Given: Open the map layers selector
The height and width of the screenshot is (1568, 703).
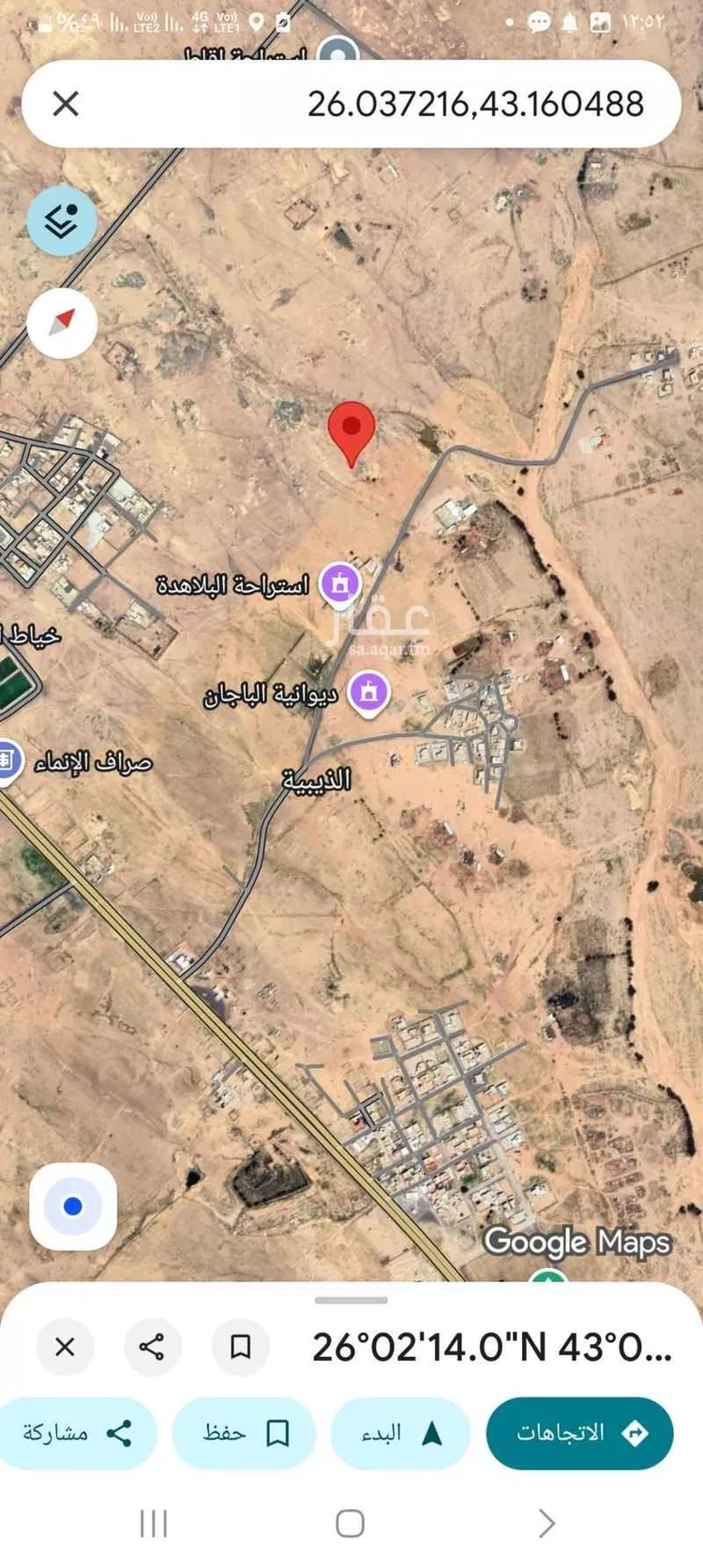Looking at the screenshot, I should [x=62, y=221].
